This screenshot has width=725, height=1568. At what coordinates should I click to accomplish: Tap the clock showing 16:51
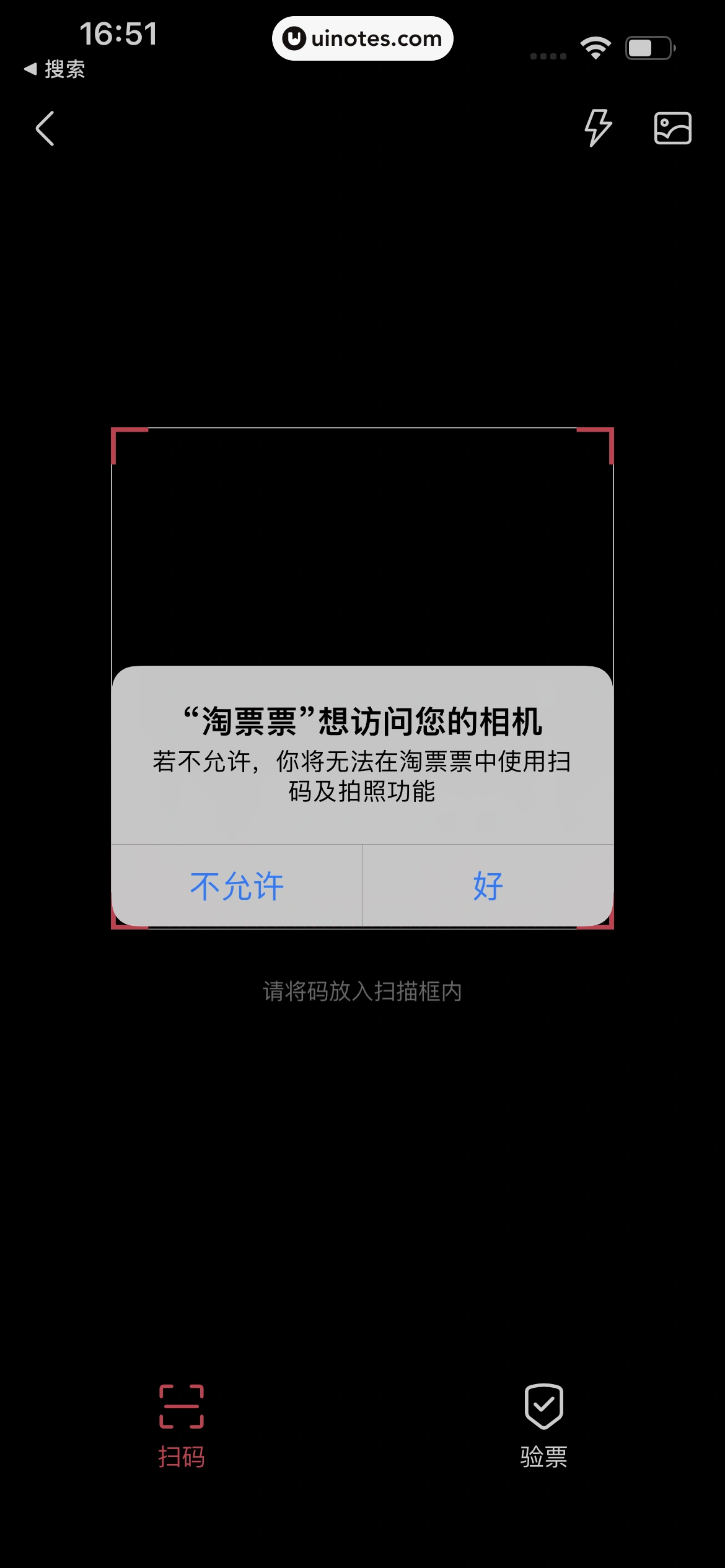120,35
